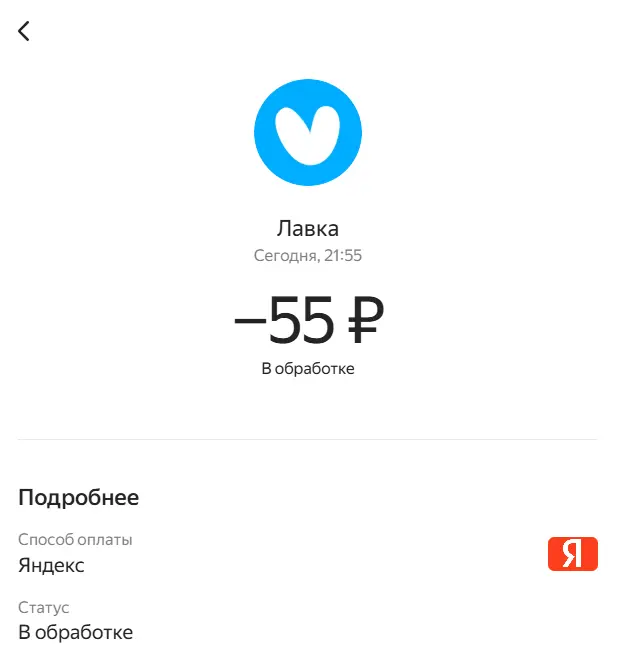Go back using the arrow icon
619x665 pixels.
point(24,31)
